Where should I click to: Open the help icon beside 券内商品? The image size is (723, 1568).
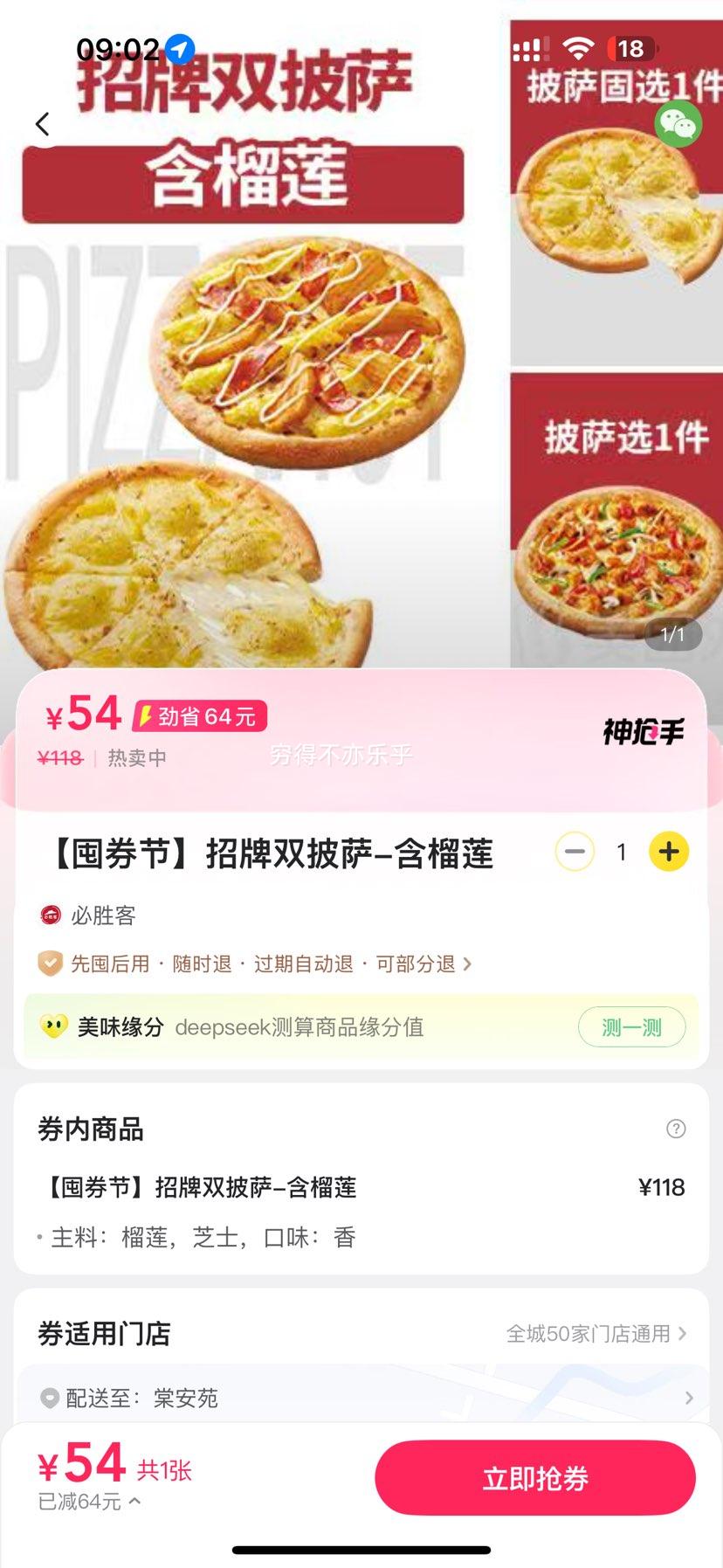(x=676, y=1129)
